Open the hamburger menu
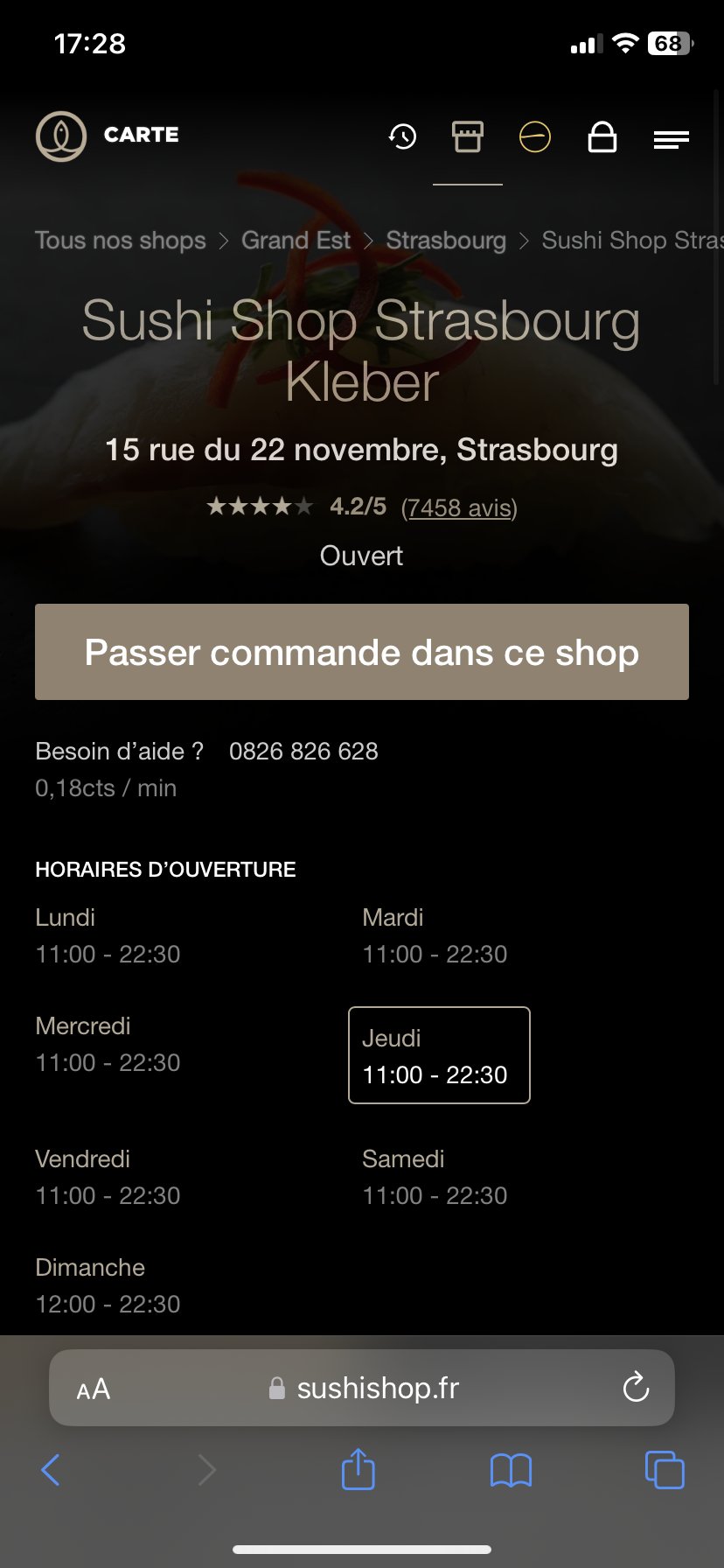This screenshot has height=1568, width=724. (x=671, y=139)
